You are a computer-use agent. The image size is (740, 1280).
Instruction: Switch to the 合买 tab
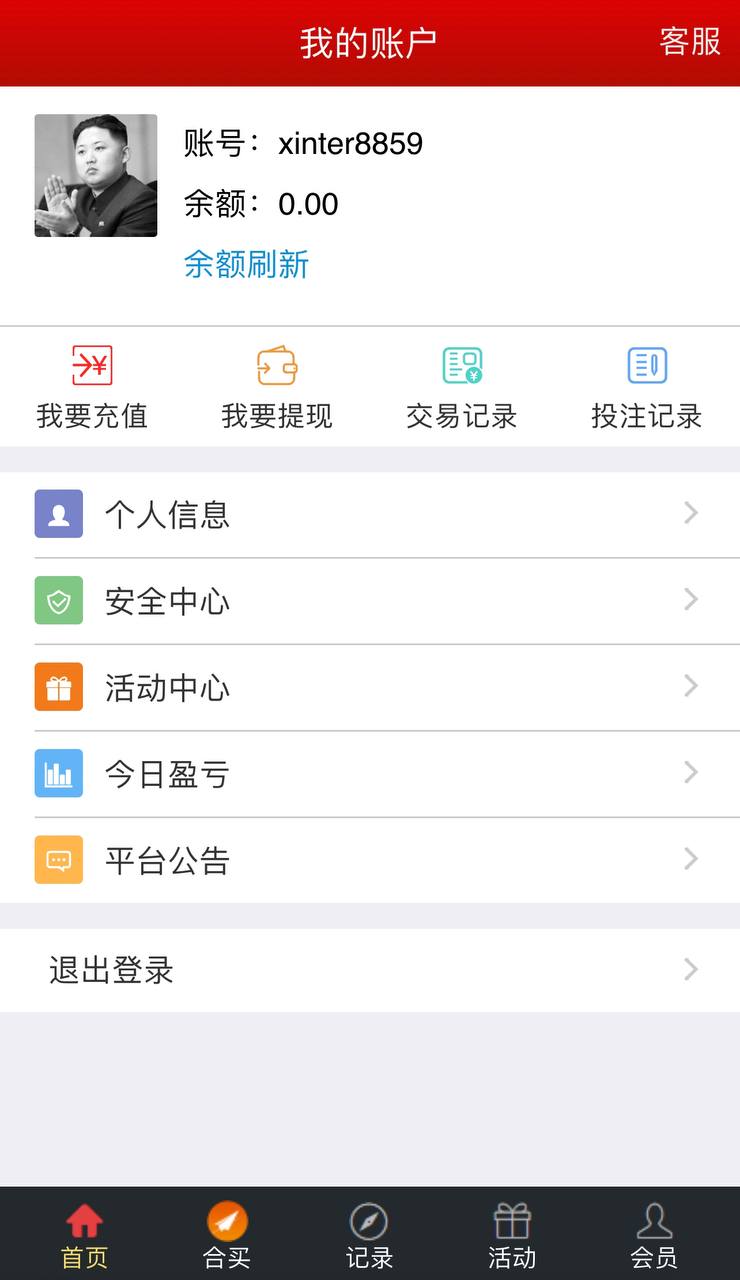(227, 1235)
